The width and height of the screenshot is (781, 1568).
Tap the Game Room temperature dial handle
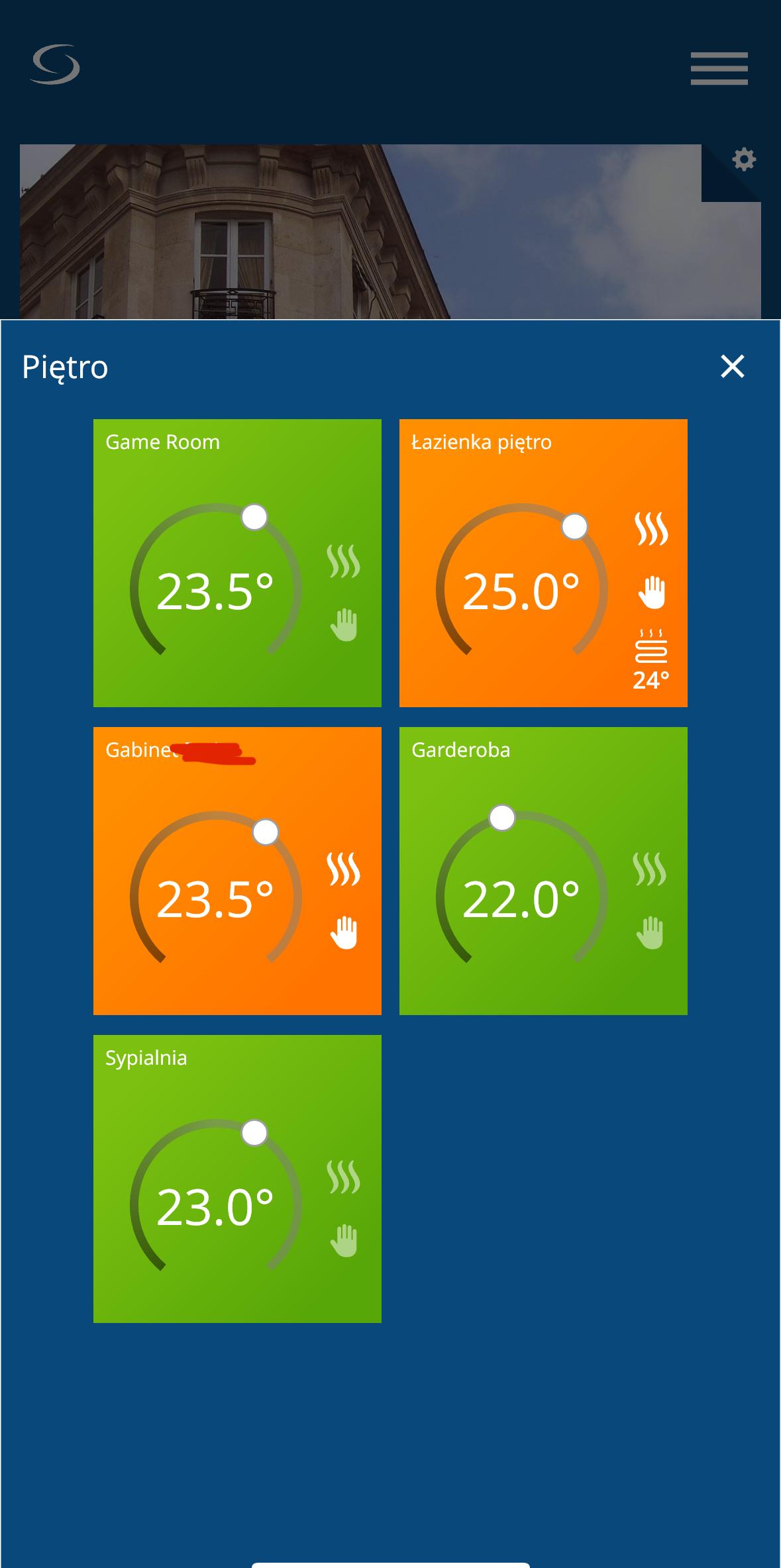click(254, 517)
